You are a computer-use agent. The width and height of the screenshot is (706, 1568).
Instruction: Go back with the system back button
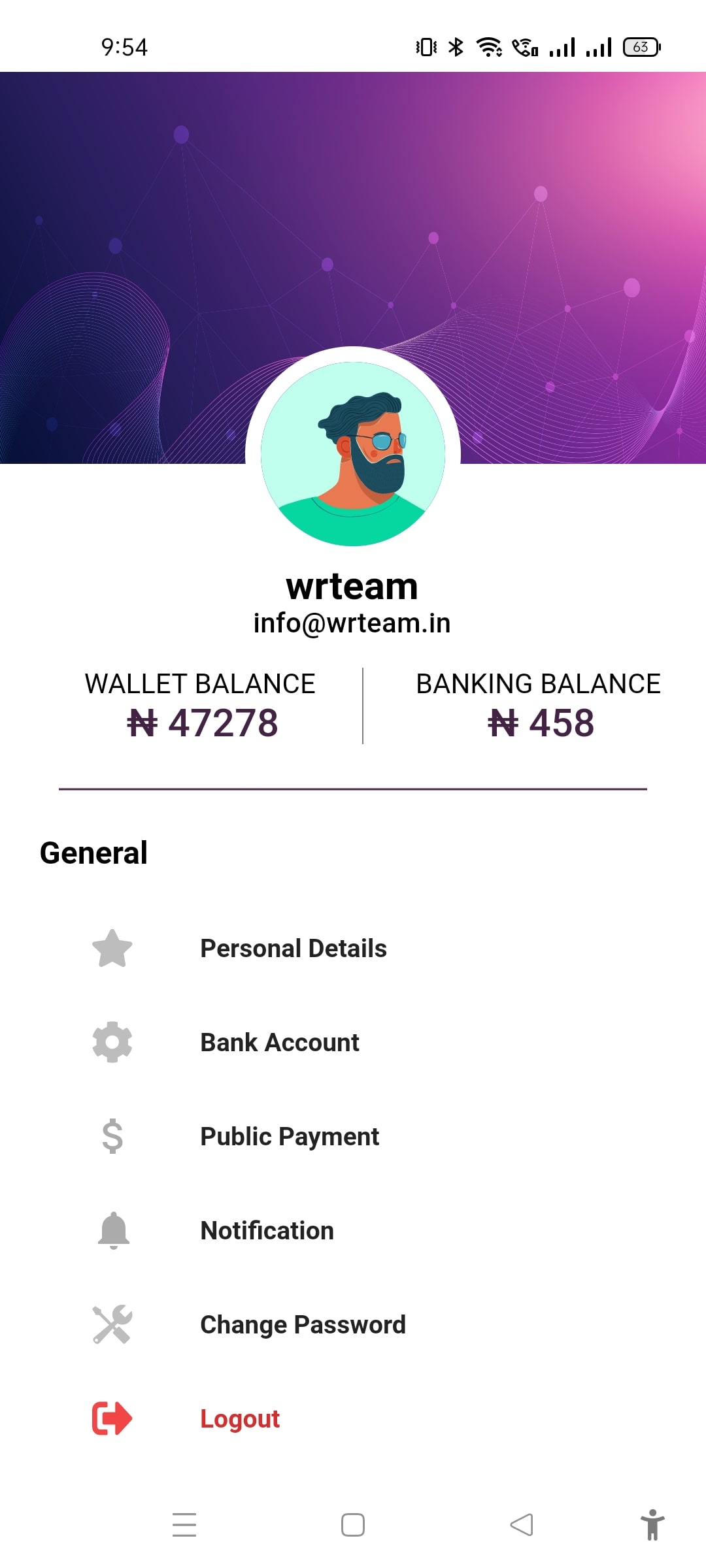pyautogui.click(x=522, y=1525)
